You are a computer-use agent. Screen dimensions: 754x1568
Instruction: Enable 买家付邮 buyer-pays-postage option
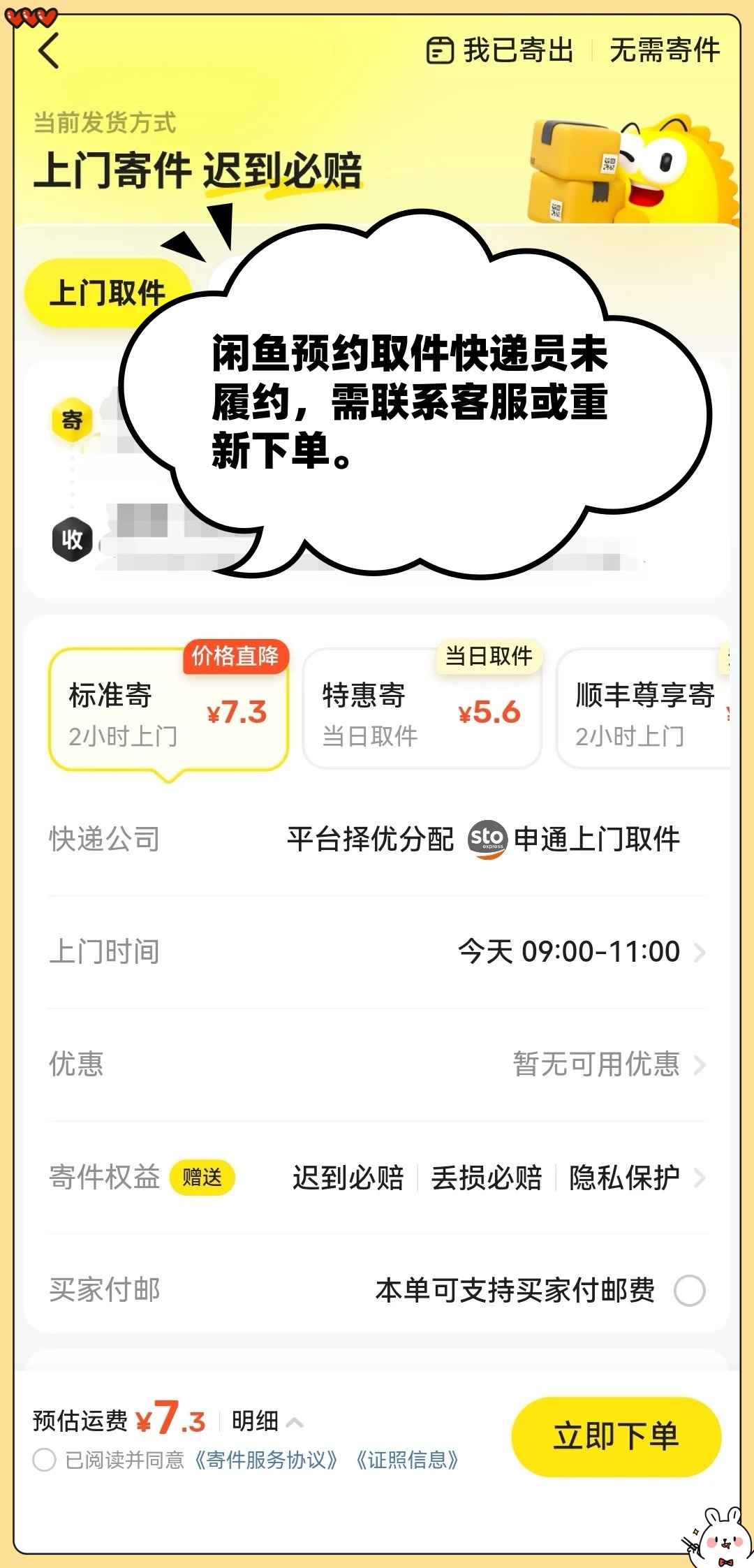689,1290
